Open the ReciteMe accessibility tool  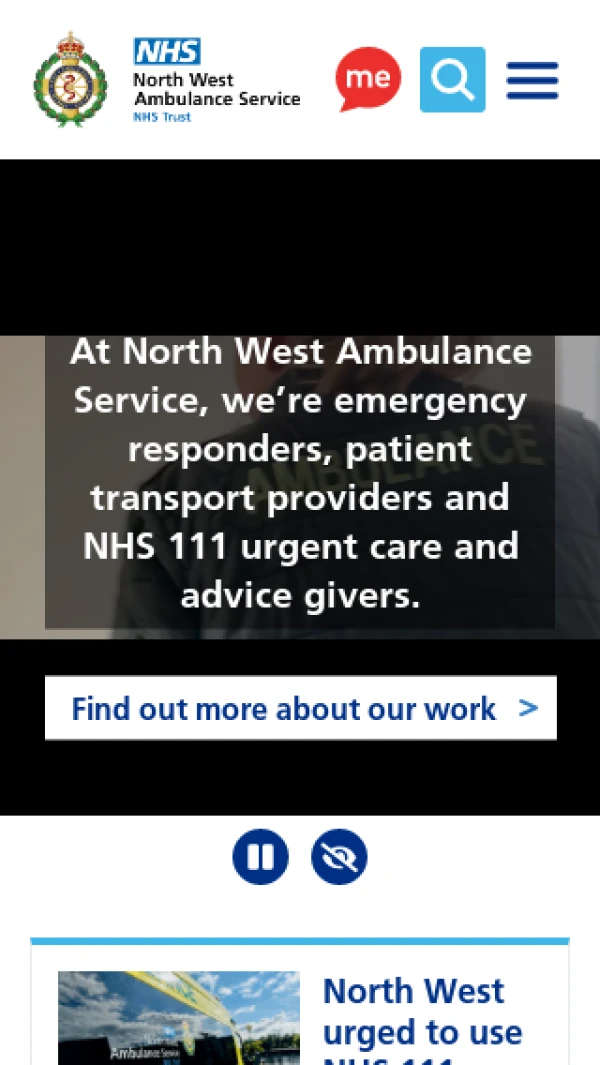[x=368, y=78]
